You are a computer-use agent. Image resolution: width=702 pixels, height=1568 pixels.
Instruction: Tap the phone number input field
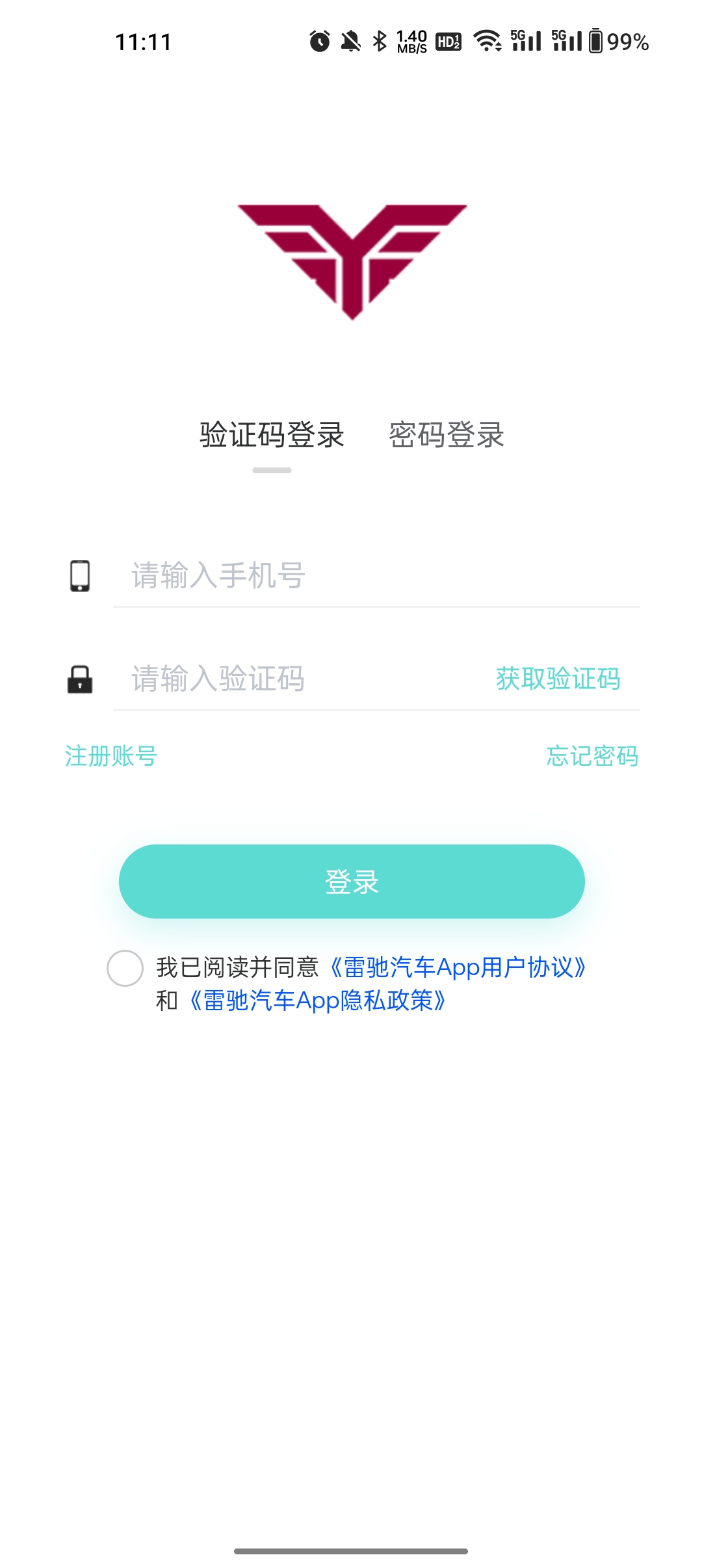(376, 575)
